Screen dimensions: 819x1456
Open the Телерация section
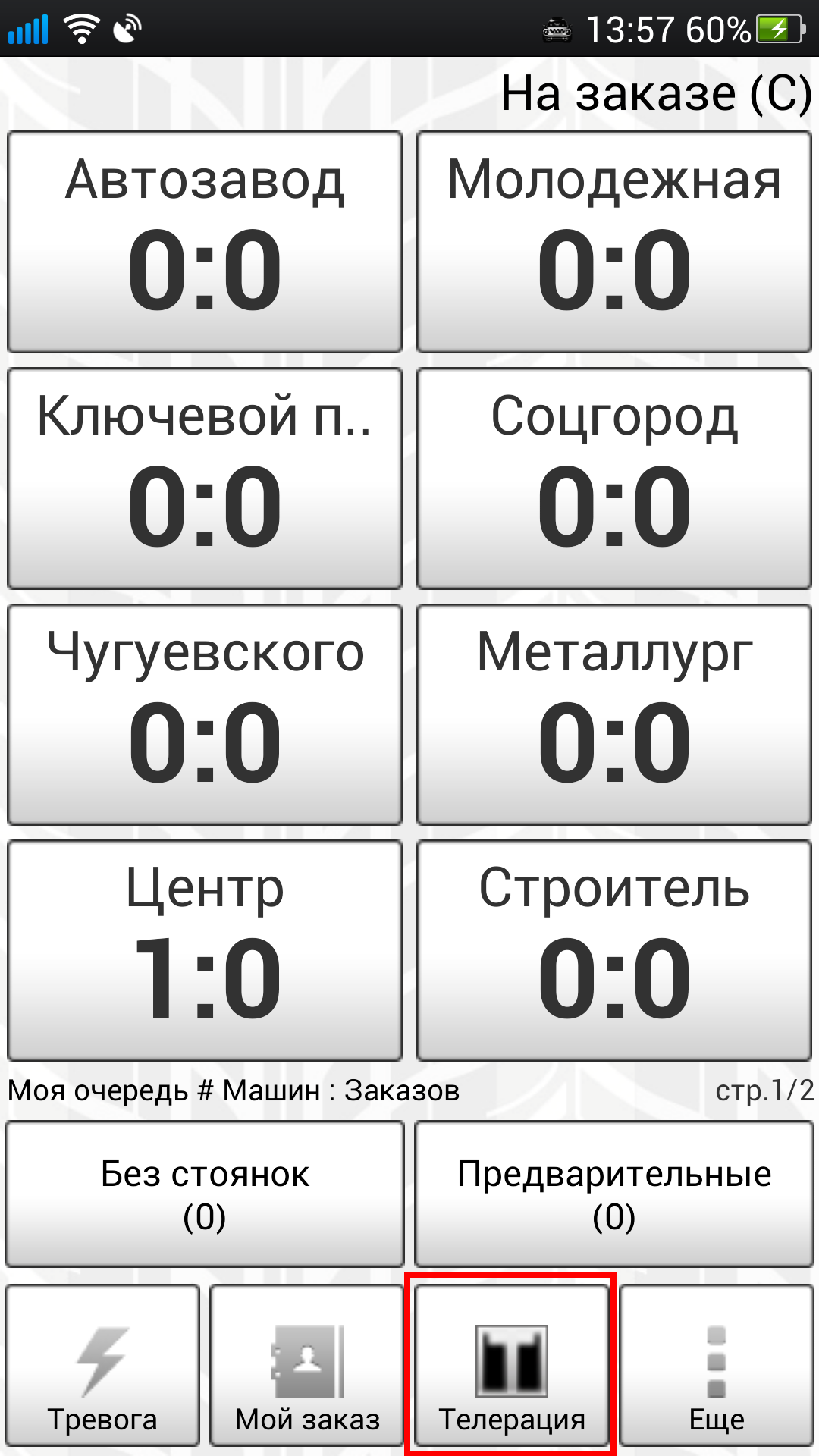tap(512, 1365)
